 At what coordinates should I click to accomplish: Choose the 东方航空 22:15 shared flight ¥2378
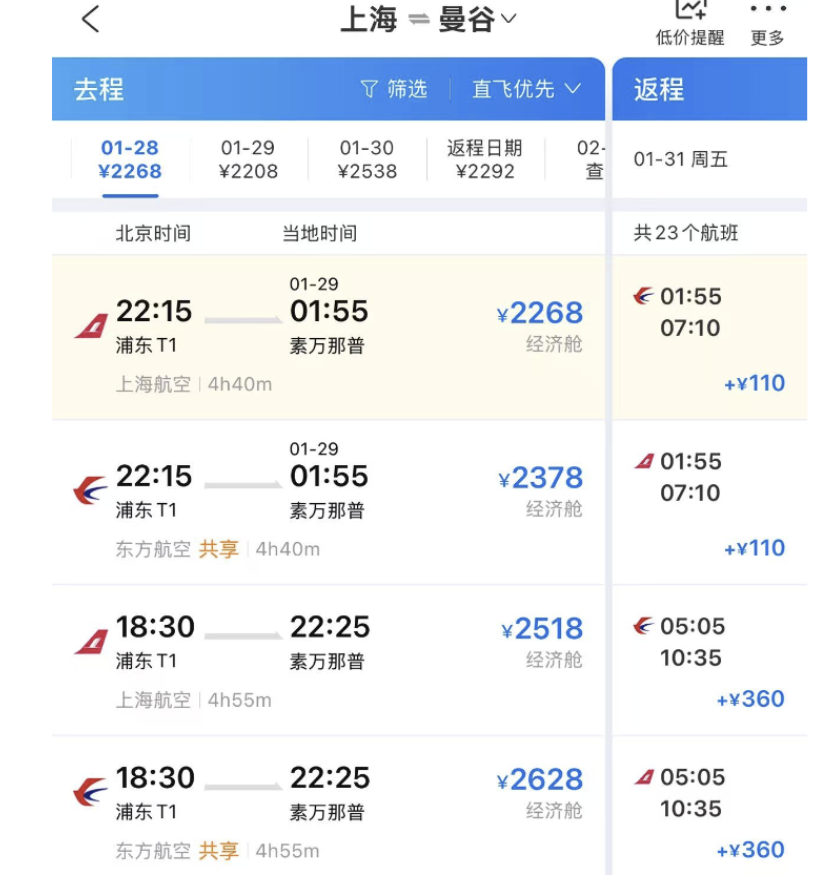328,502
